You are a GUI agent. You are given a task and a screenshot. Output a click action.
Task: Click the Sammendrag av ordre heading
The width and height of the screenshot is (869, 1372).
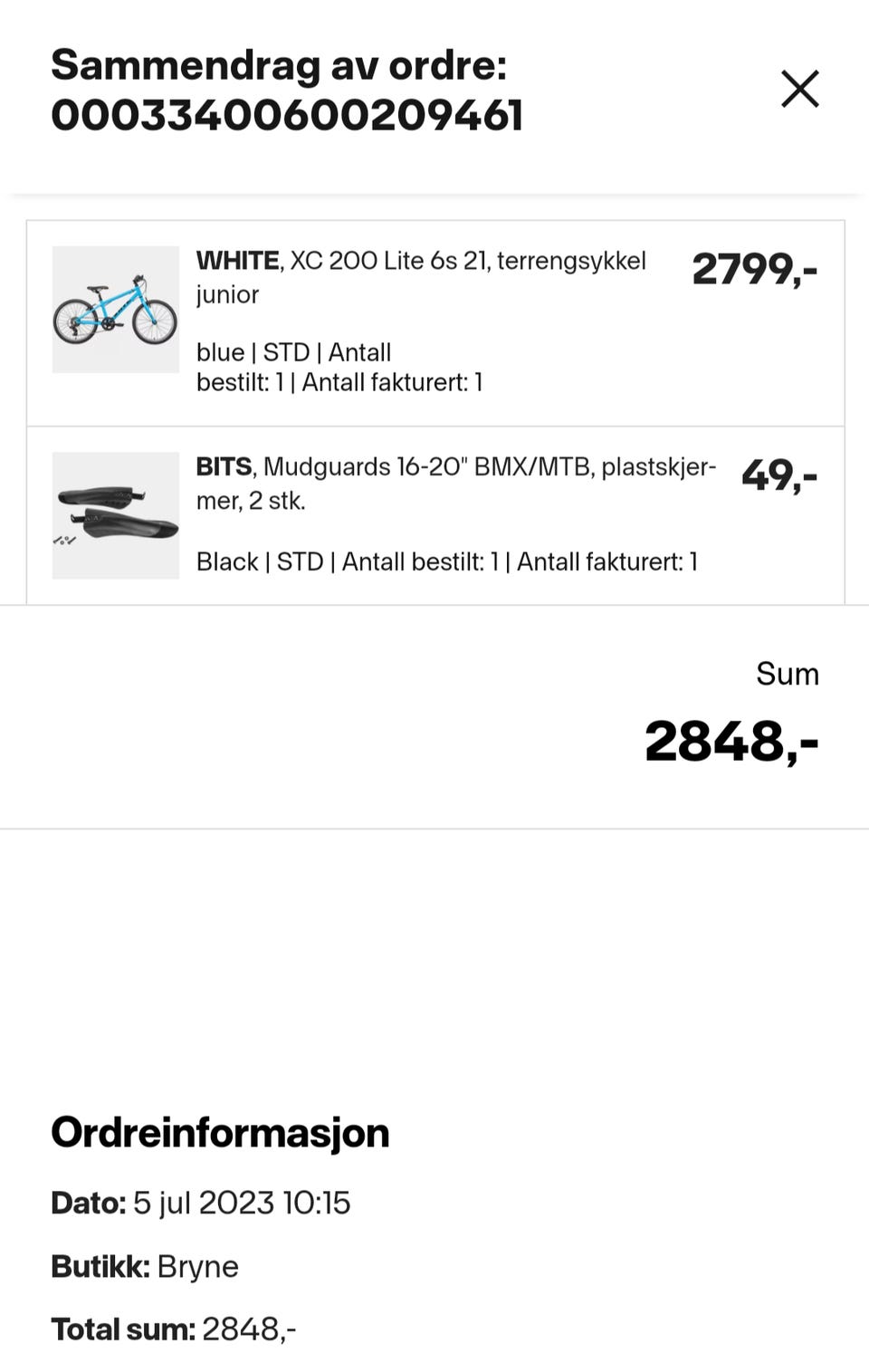coord(282,65)
